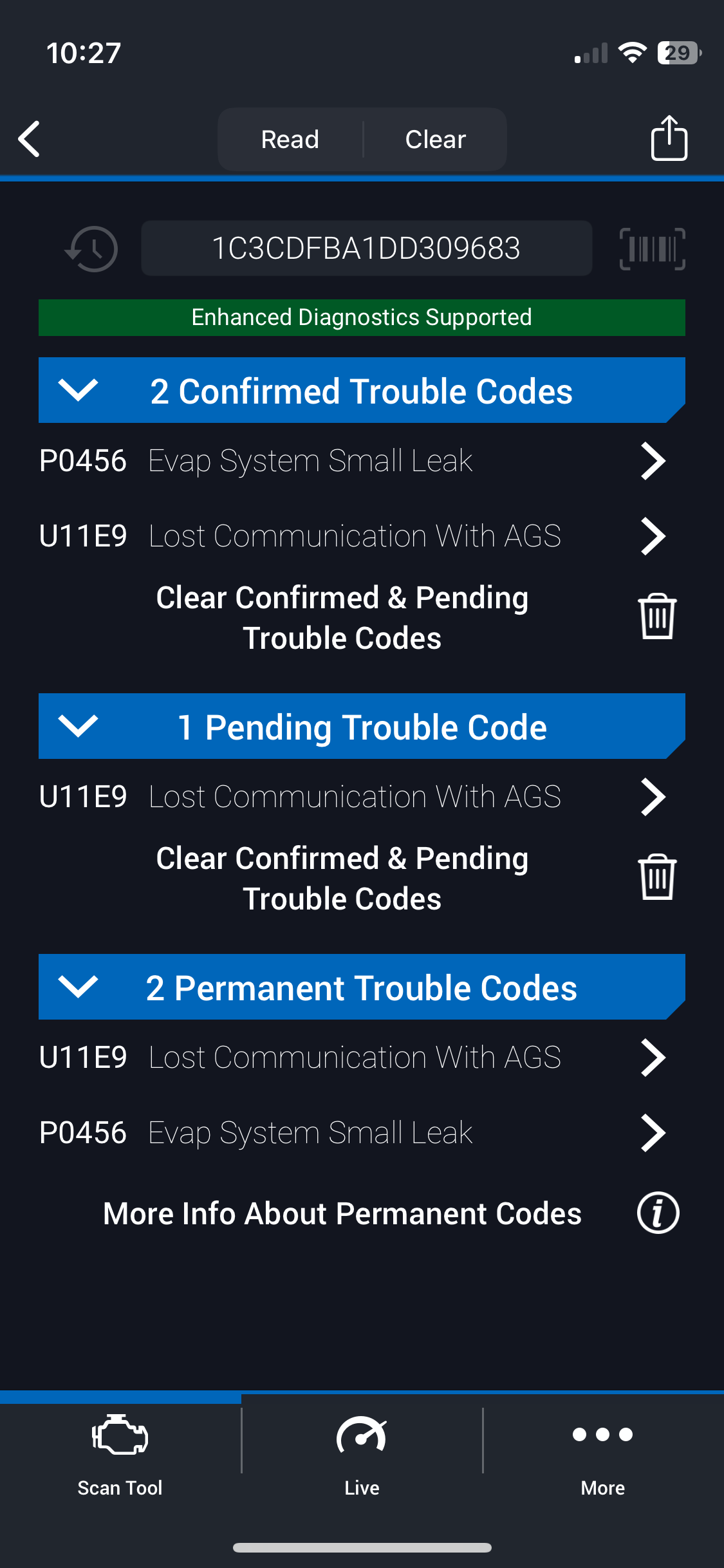Open P0456 under Confirmed Trouble Codes

(353, 461)
